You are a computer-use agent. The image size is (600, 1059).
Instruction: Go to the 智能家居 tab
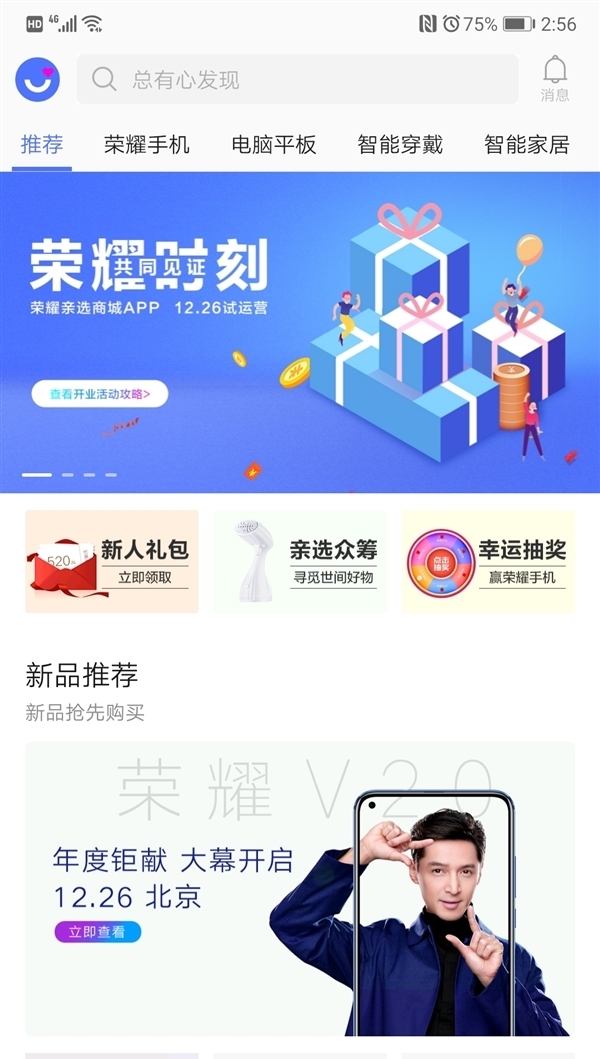tap(527, 145)
